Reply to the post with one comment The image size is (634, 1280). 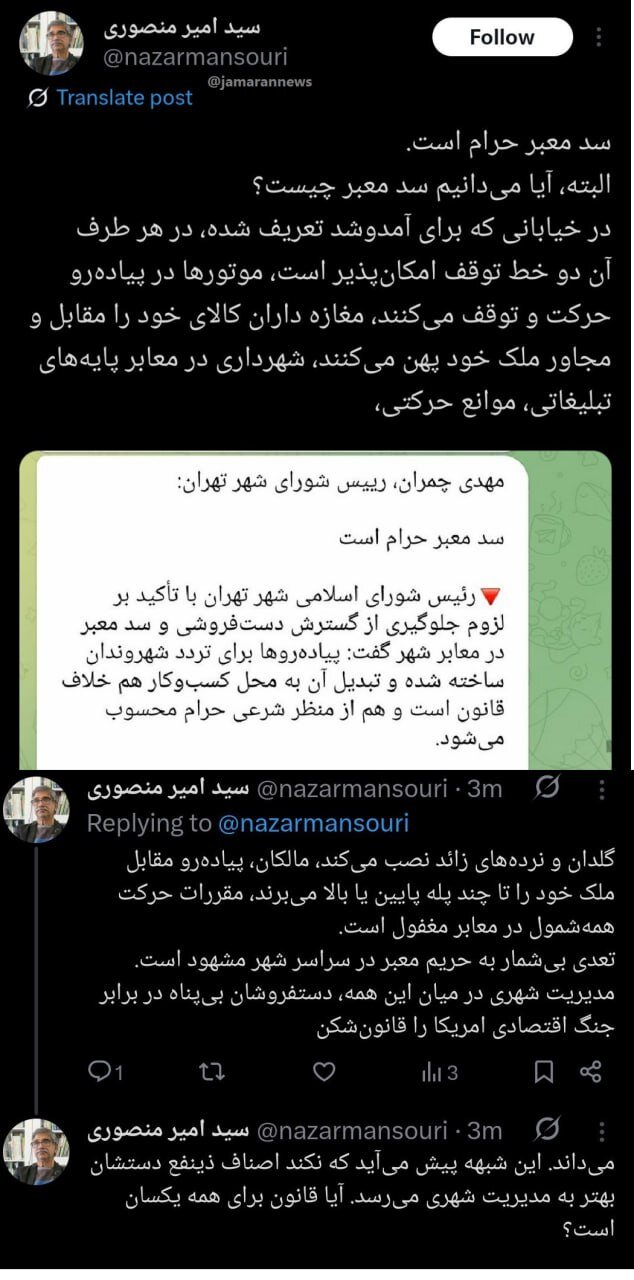104,1072
